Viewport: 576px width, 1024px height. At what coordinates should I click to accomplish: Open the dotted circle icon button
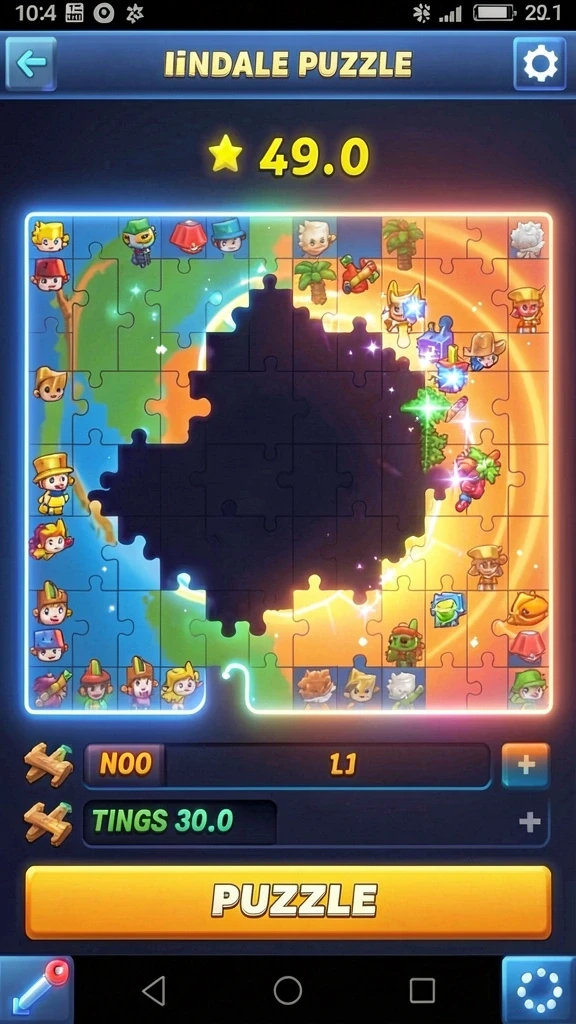click(x=539, y=990)
